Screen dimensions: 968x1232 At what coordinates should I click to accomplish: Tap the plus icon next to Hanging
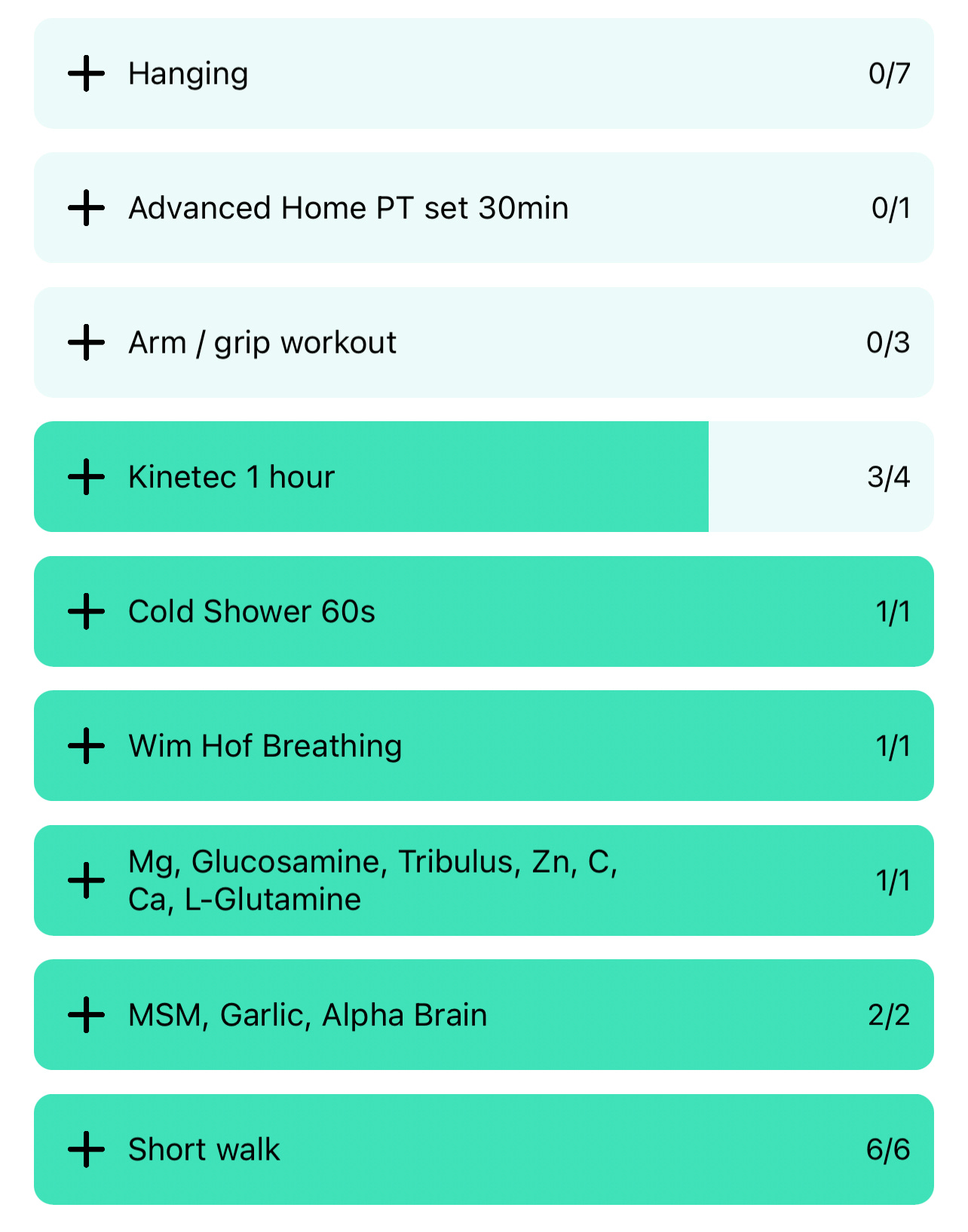click(87, 74)
